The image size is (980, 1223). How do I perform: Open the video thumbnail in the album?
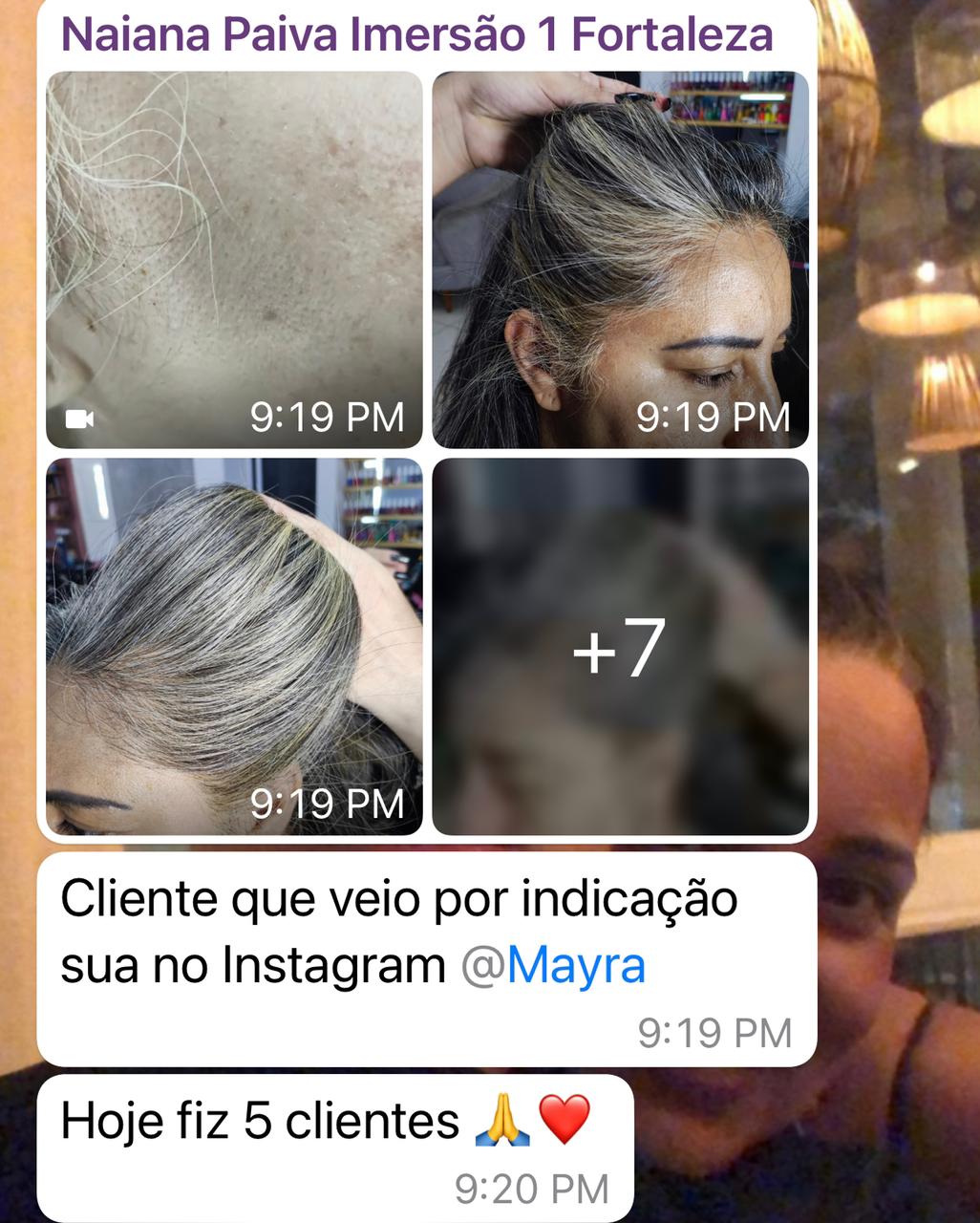point(234,259)
